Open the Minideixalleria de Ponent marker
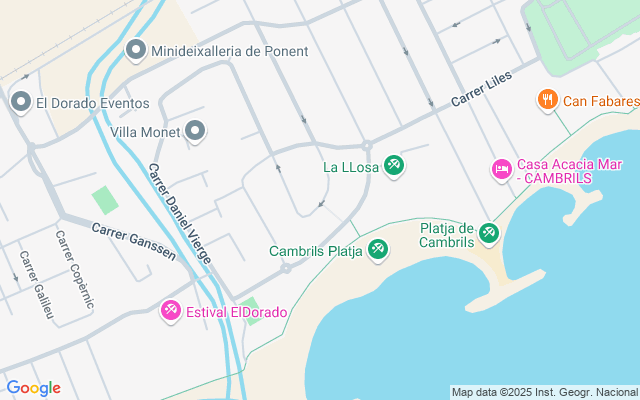 [x=136, y=50]
